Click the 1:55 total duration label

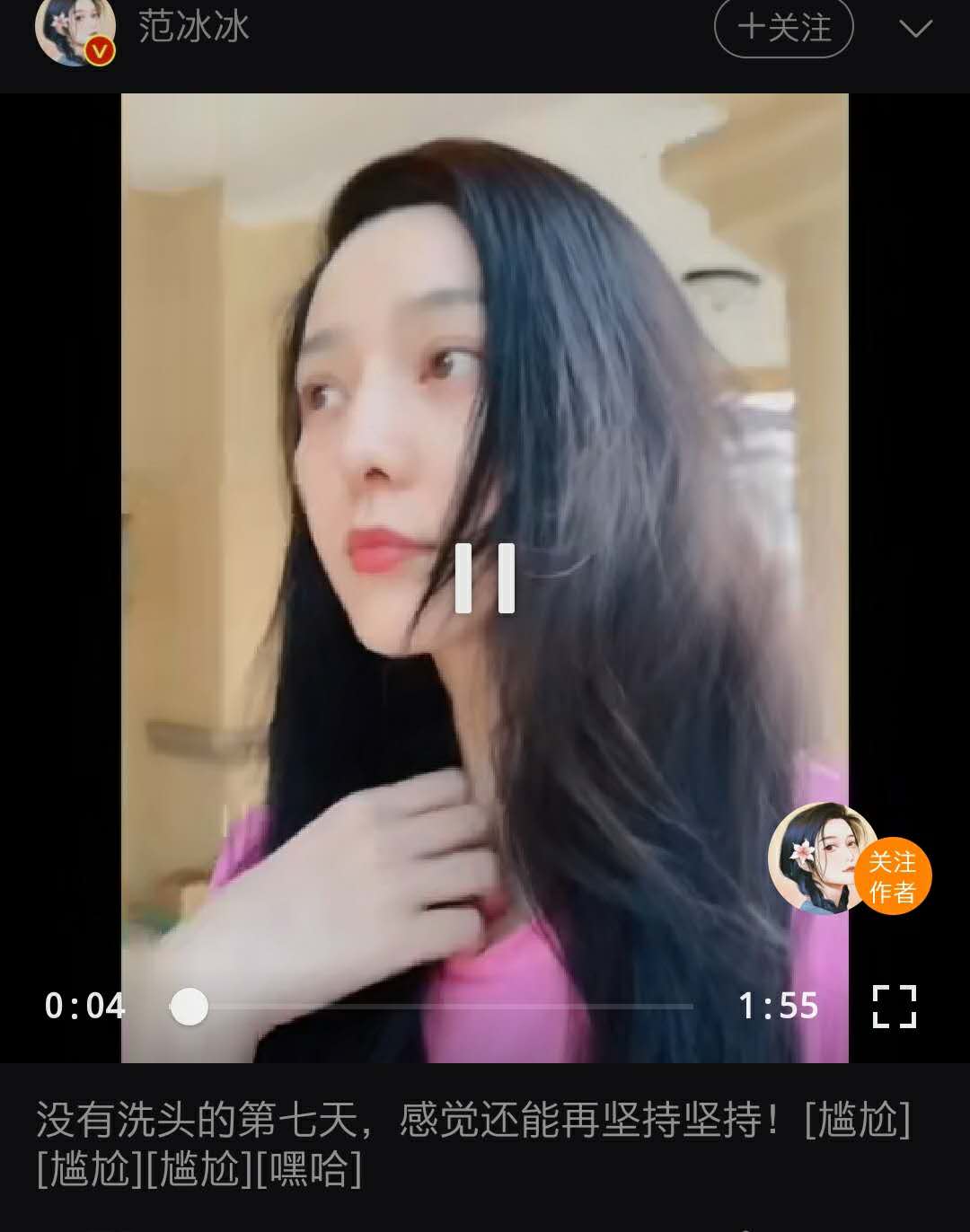point(779,1008)
